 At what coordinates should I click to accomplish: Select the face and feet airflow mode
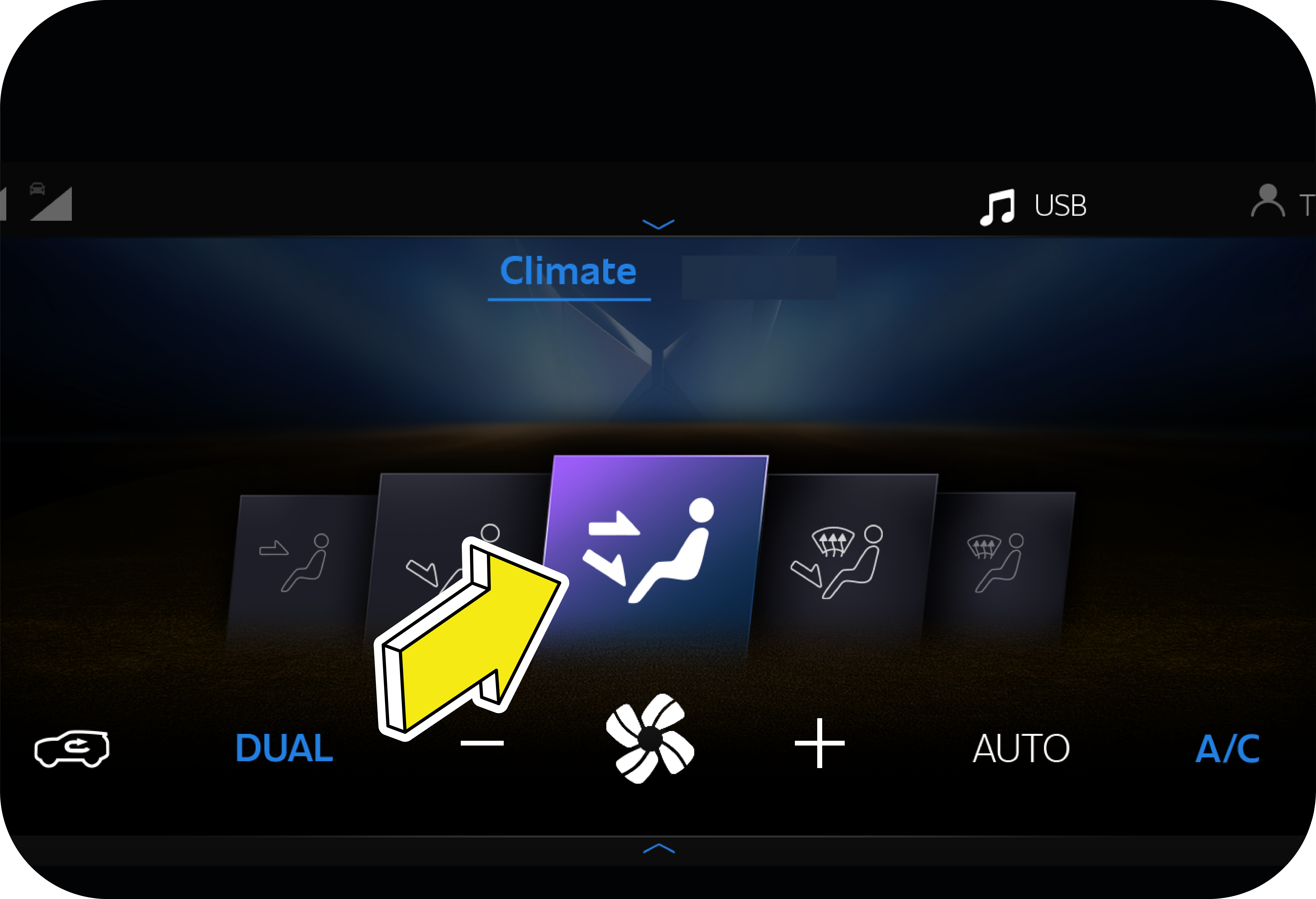pos(651,552)
